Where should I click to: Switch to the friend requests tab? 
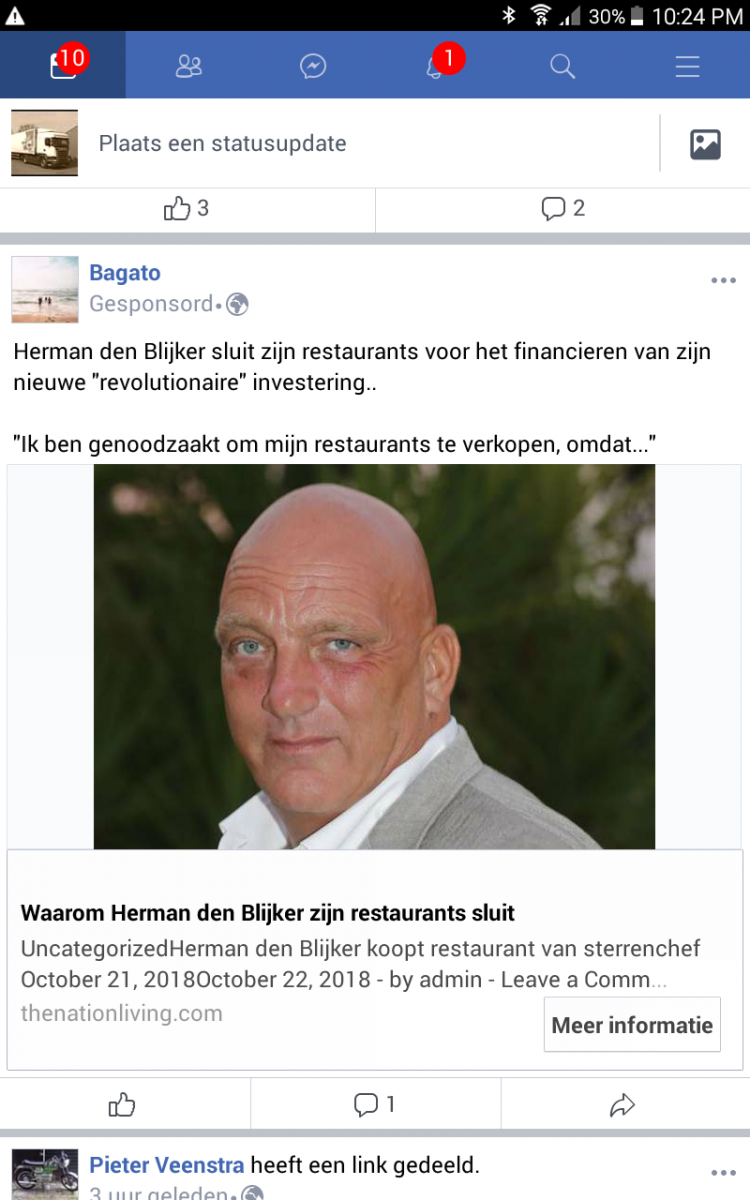(188, 66)
